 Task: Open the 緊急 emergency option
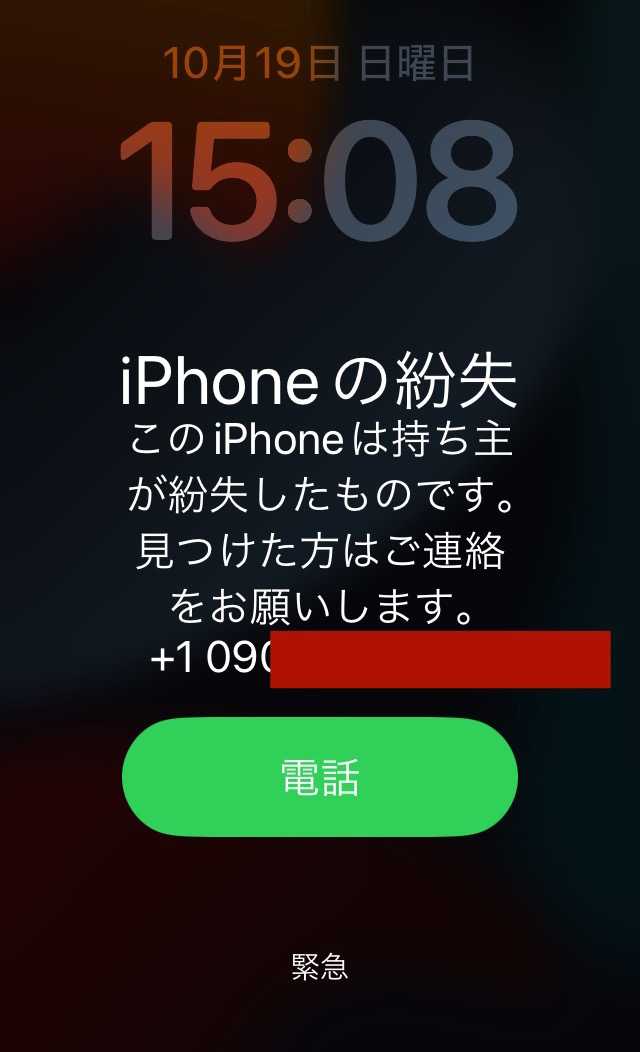(320, 965)
